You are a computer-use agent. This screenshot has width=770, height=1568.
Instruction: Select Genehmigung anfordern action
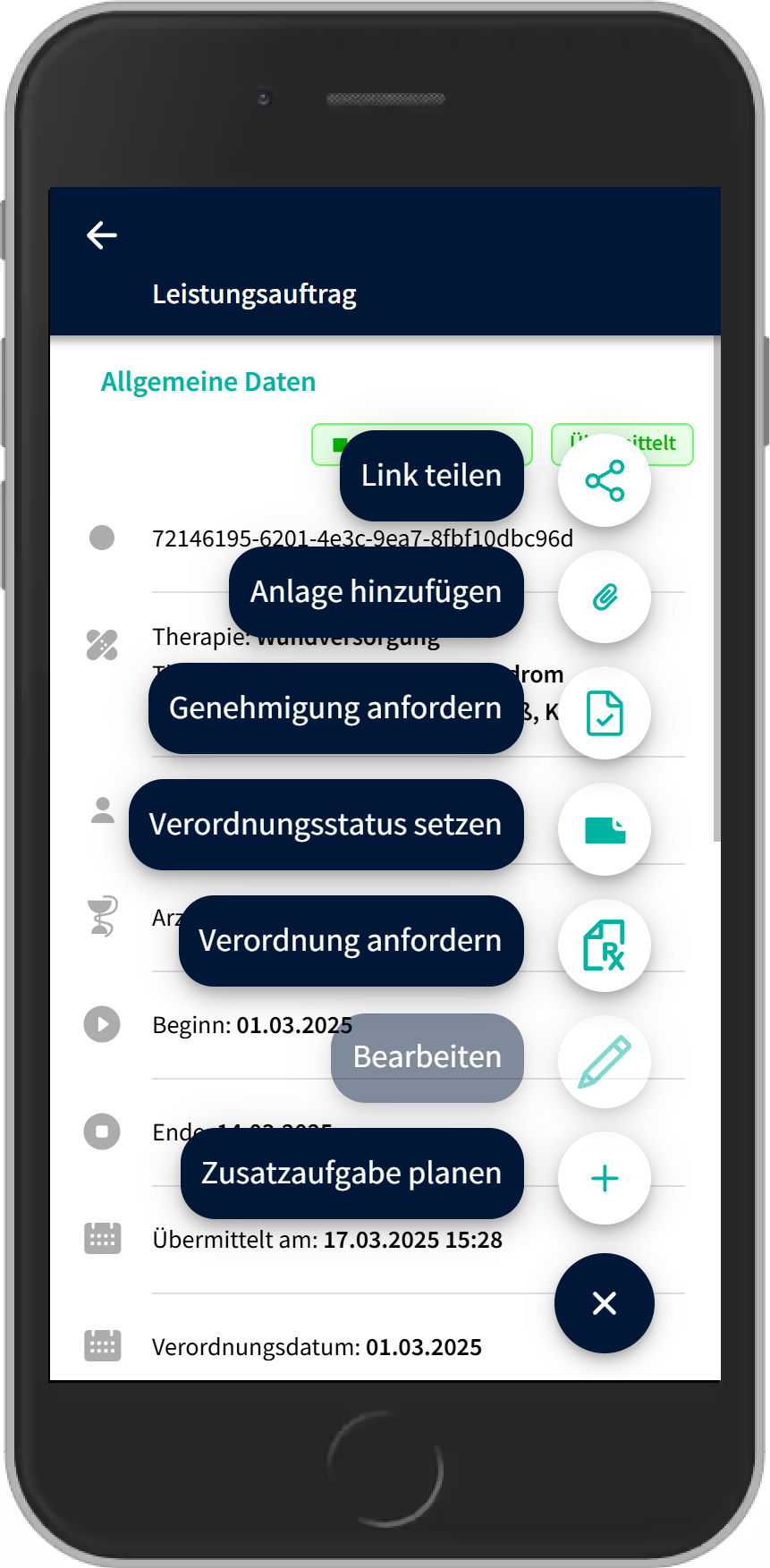coord(605,713)
